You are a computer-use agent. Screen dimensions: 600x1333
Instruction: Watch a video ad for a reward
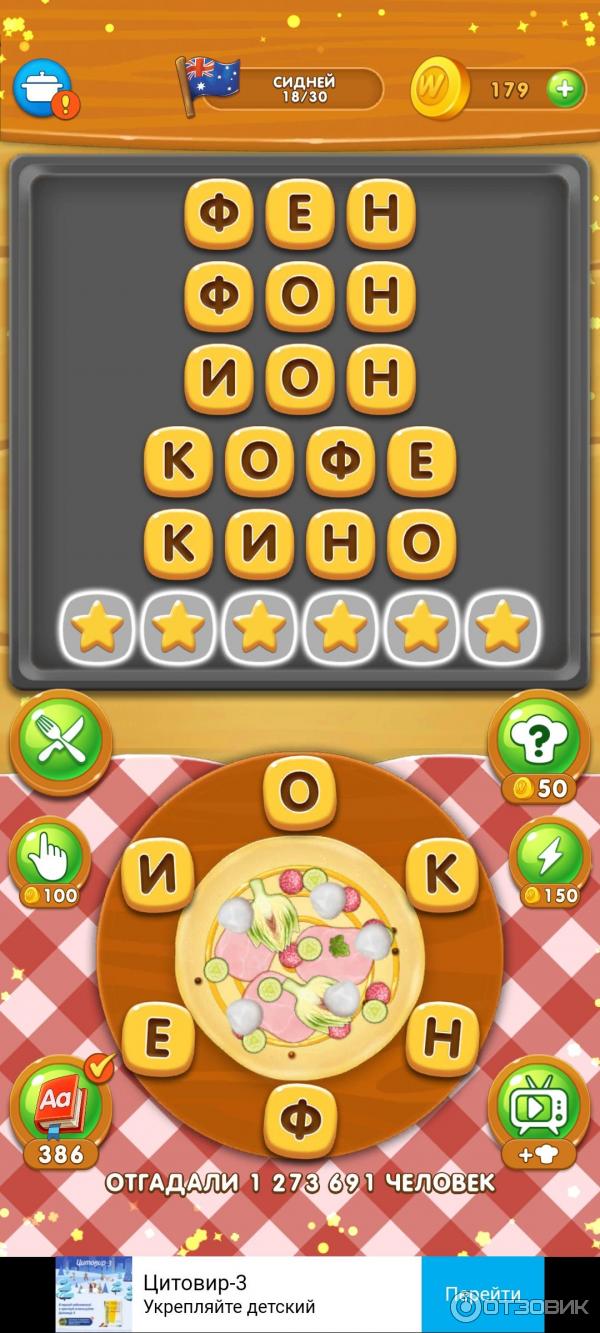[x=538, y=1105]
